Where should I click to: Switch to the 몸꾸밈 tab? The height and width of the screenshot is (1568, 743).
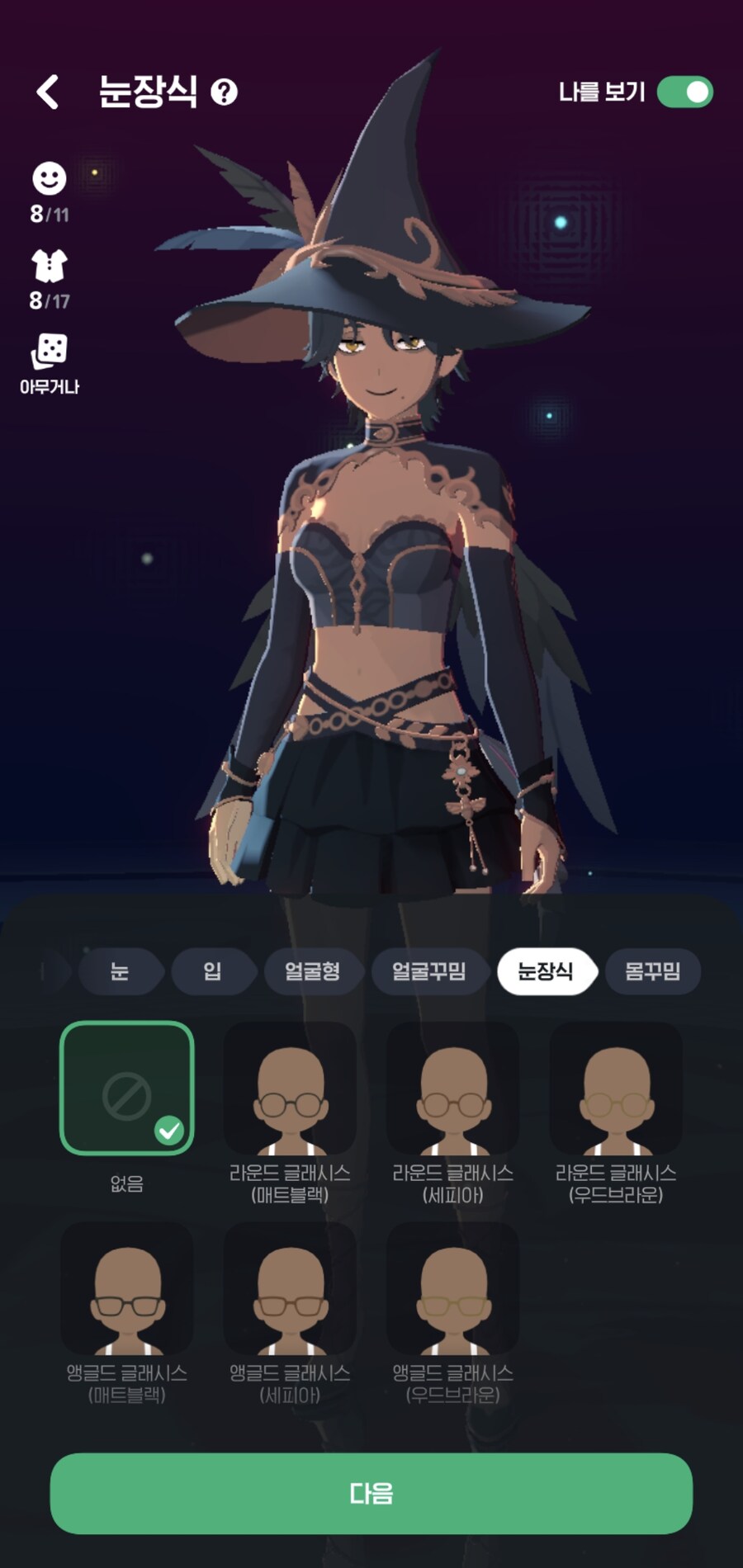coord(652,971)
